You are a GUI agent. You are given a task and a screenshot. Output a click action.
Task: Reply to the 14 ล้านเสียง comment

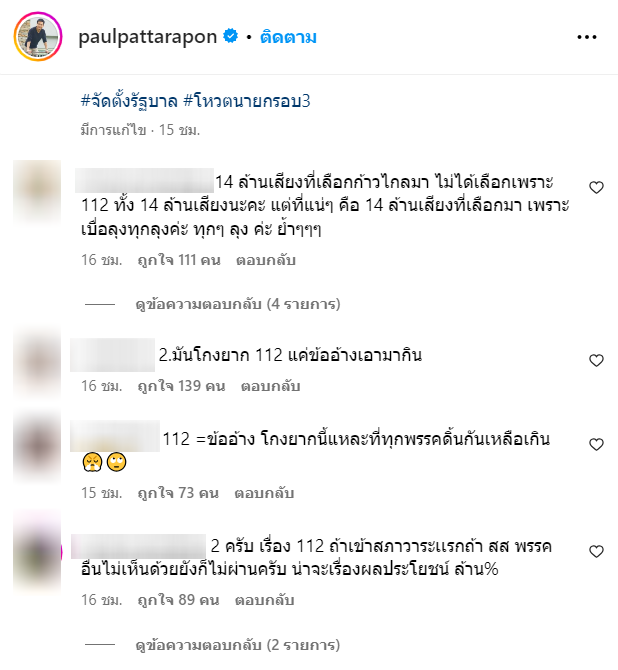click(x=266, y=260)
